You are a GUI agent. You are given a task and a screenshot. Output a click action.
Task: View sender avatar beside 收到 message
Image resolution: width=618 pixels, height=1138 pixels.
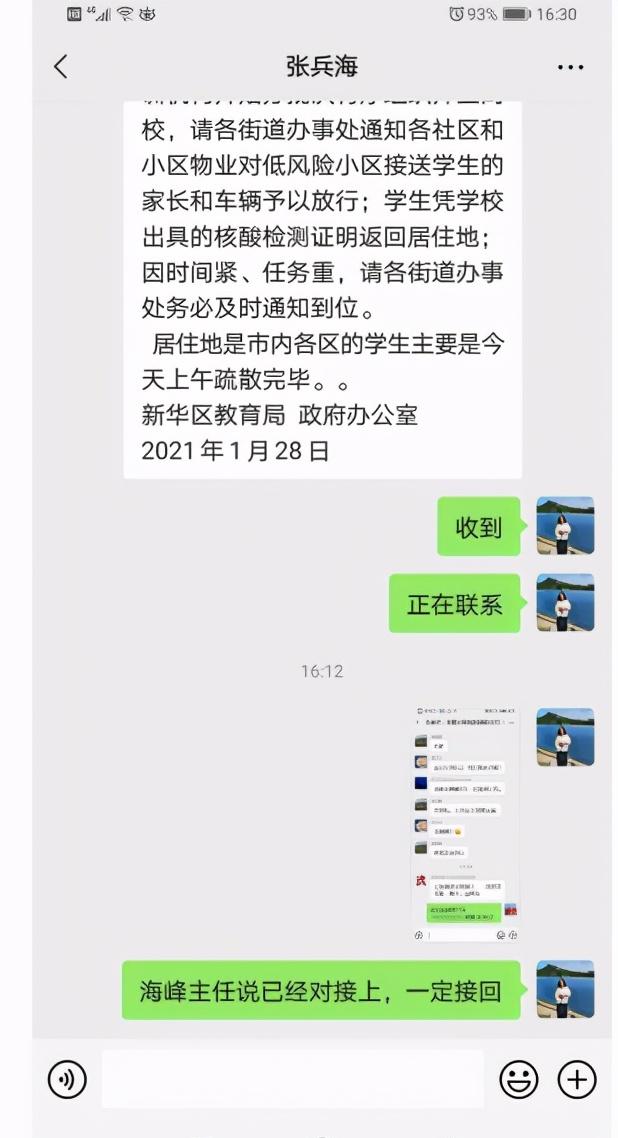pos(565,526)
